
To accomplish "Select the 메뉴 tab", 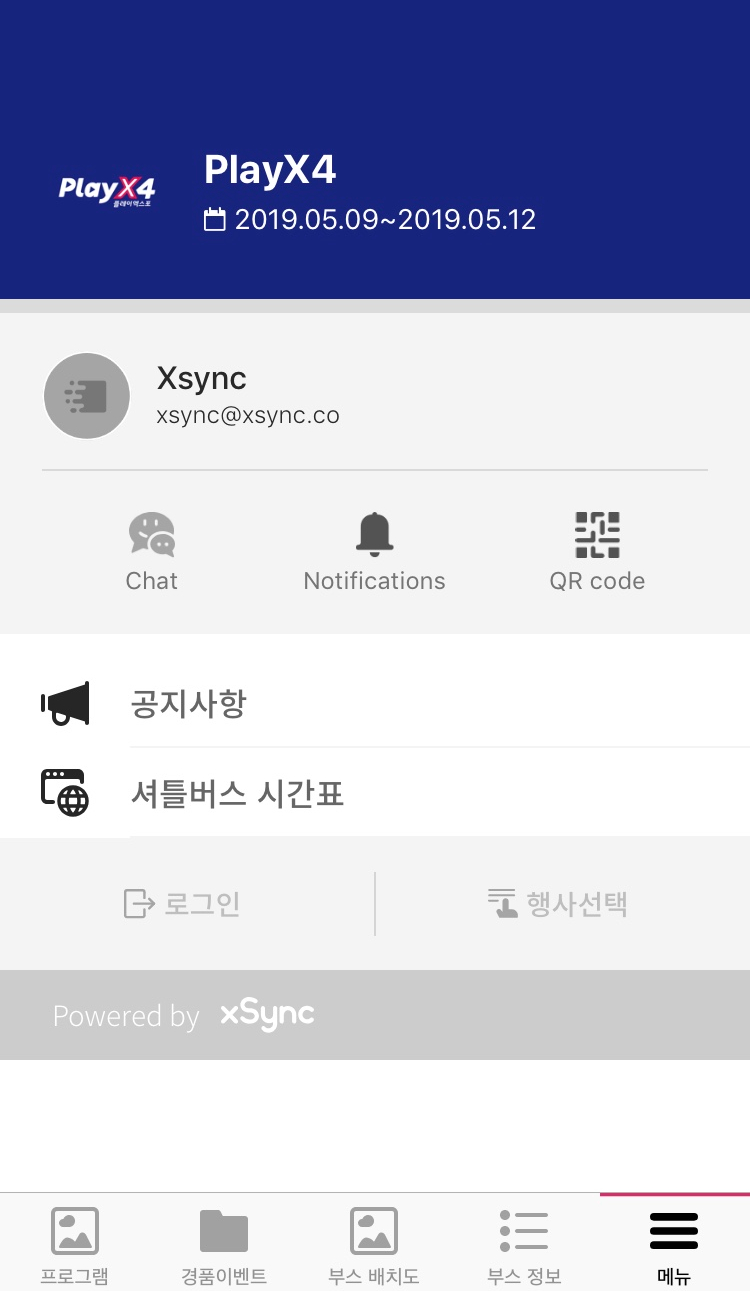I will (x=674, y=1245).
